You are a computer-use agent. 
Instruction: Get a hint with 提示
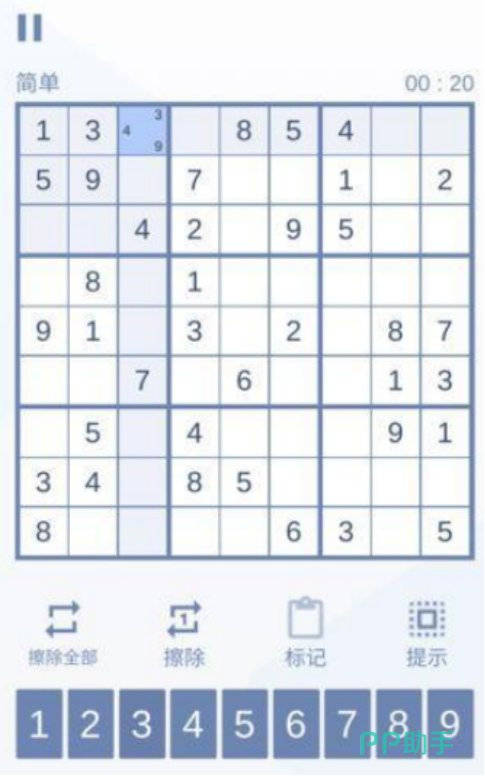pos(427,634)
